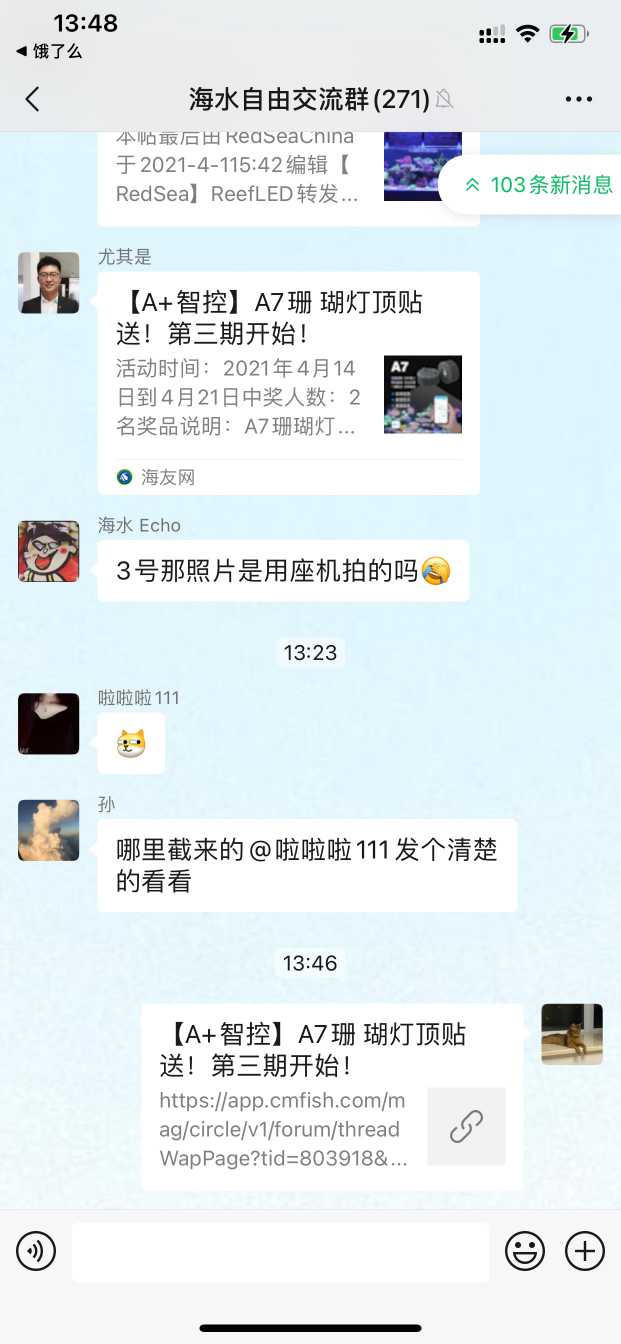Open 尤其是's A7 coral light shared card
Screen dimensions: 621x1344
click(288, 382)
